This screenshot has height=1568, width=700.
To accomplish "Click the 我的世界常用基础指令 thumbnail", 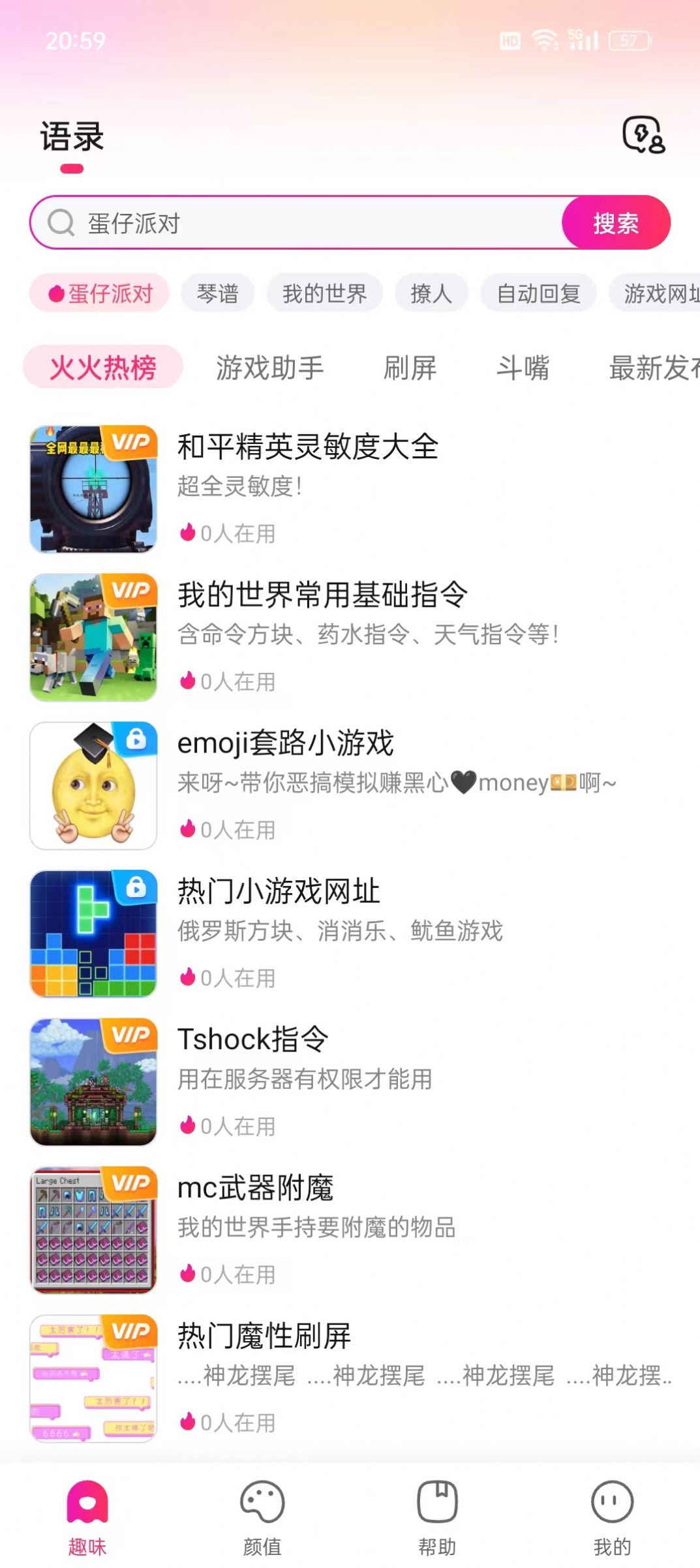I will pyautogui.click(x=93, y=638).
